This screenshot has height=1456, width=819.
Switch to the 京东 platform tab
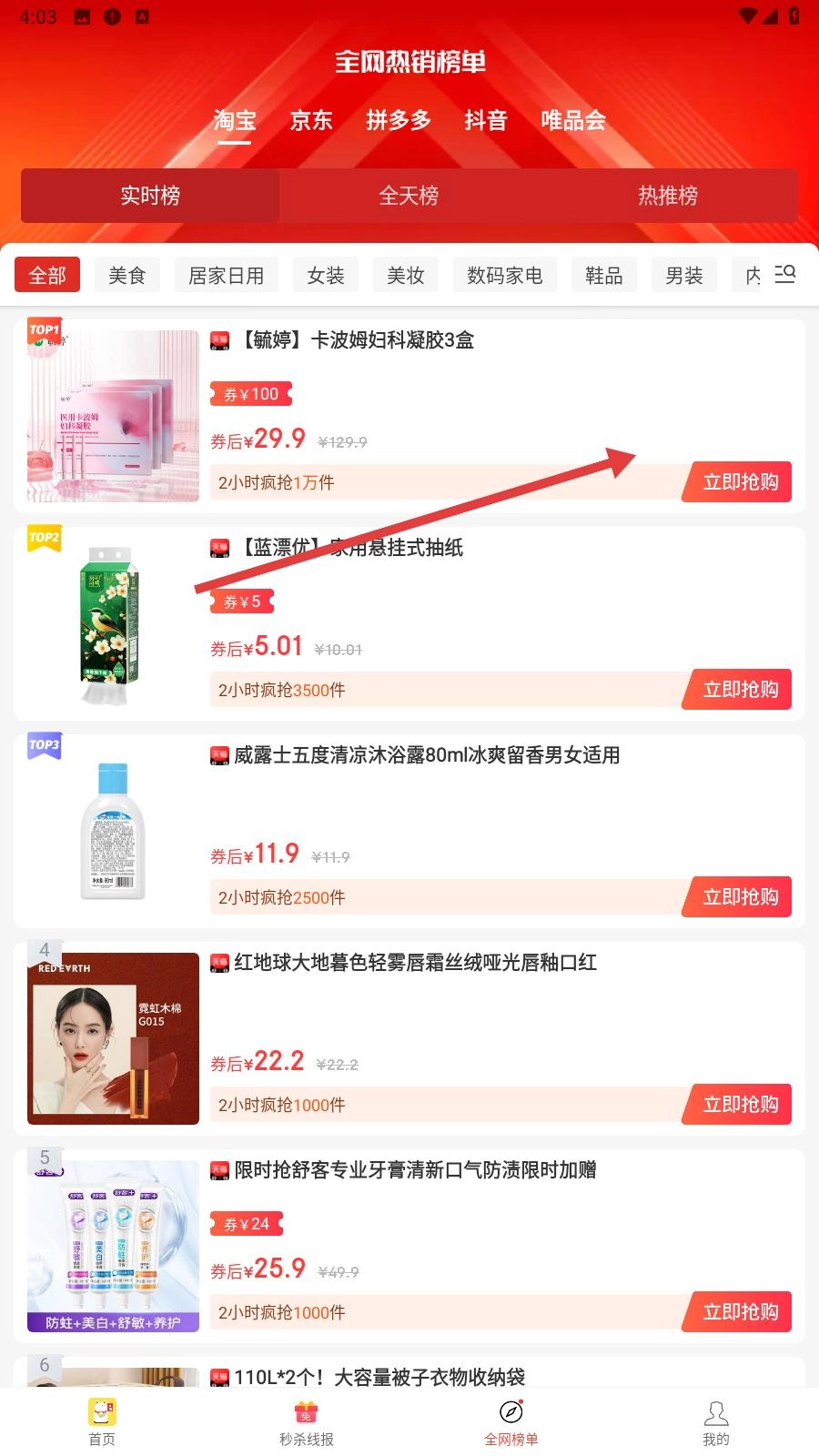coord(311,120)
